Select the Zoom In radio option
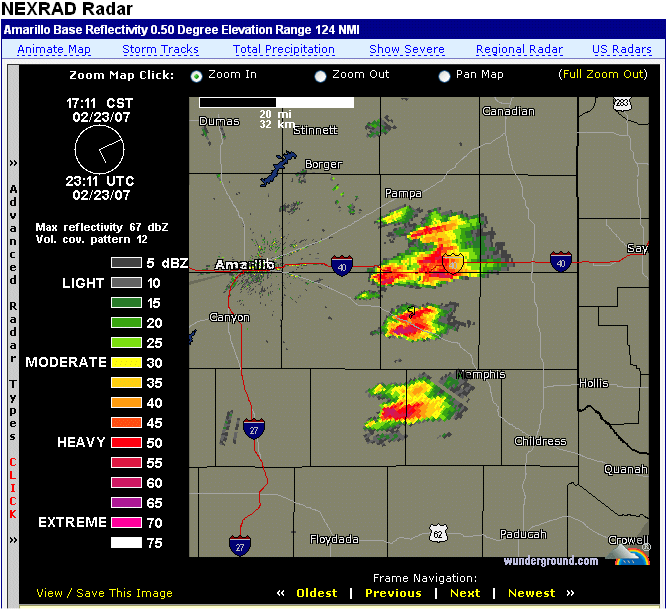The image size is (667, 609). tap(196, 75)
